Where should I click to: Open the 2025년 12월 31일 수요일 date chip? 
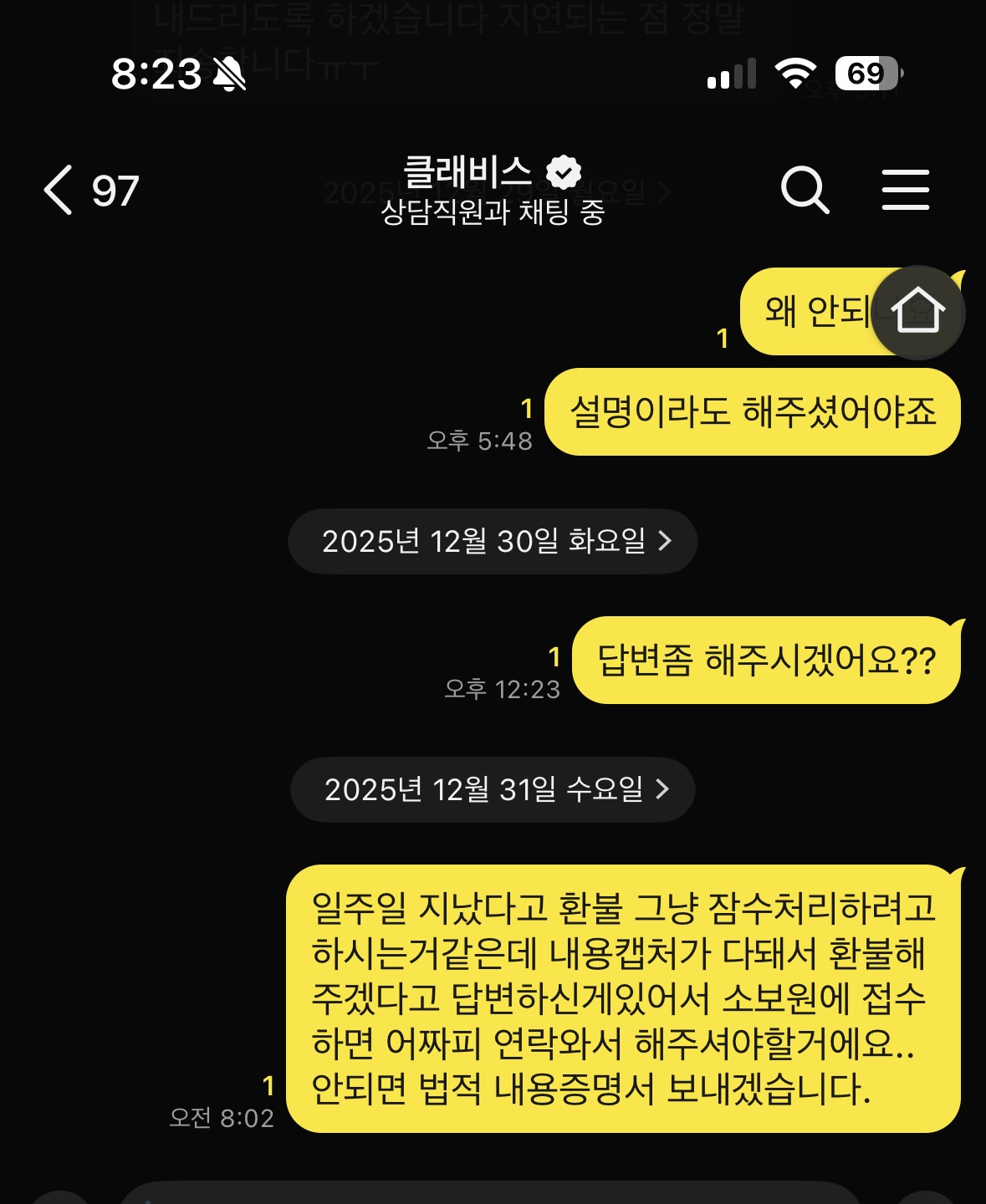[x=493, y=790]
